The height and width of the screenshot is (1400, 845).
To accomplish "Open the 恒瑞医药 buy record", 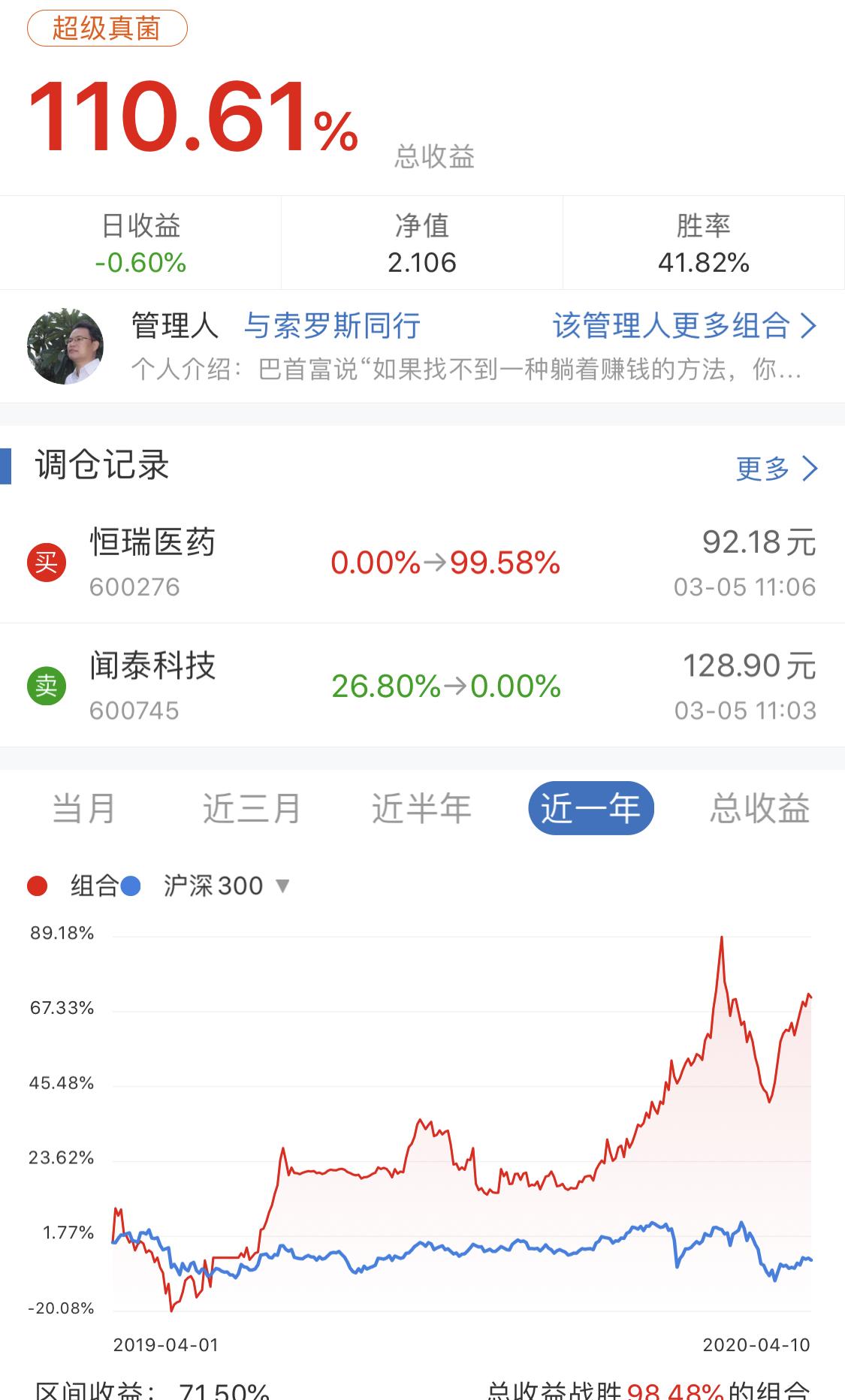I will point(422,562).
